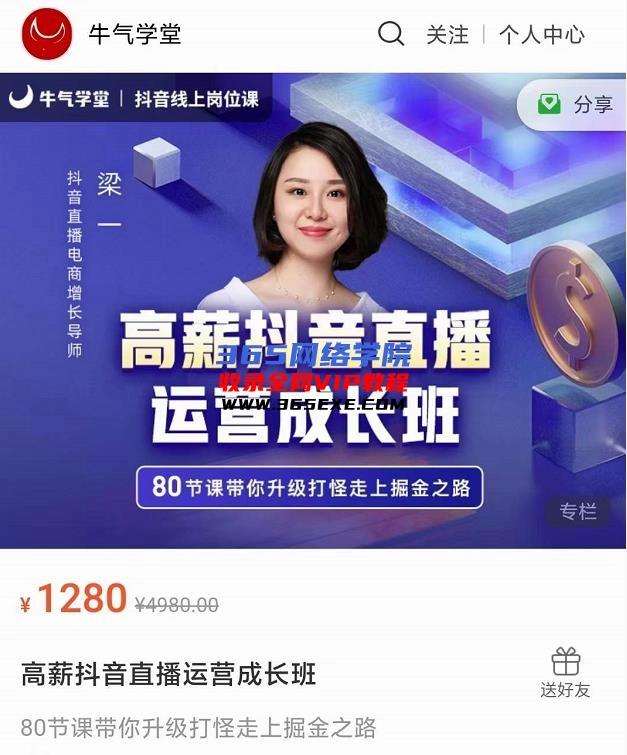The image size is (627, 755).
Task: Tap the 分享 share button
Action: pyautogui.click(x=575, y=105)
